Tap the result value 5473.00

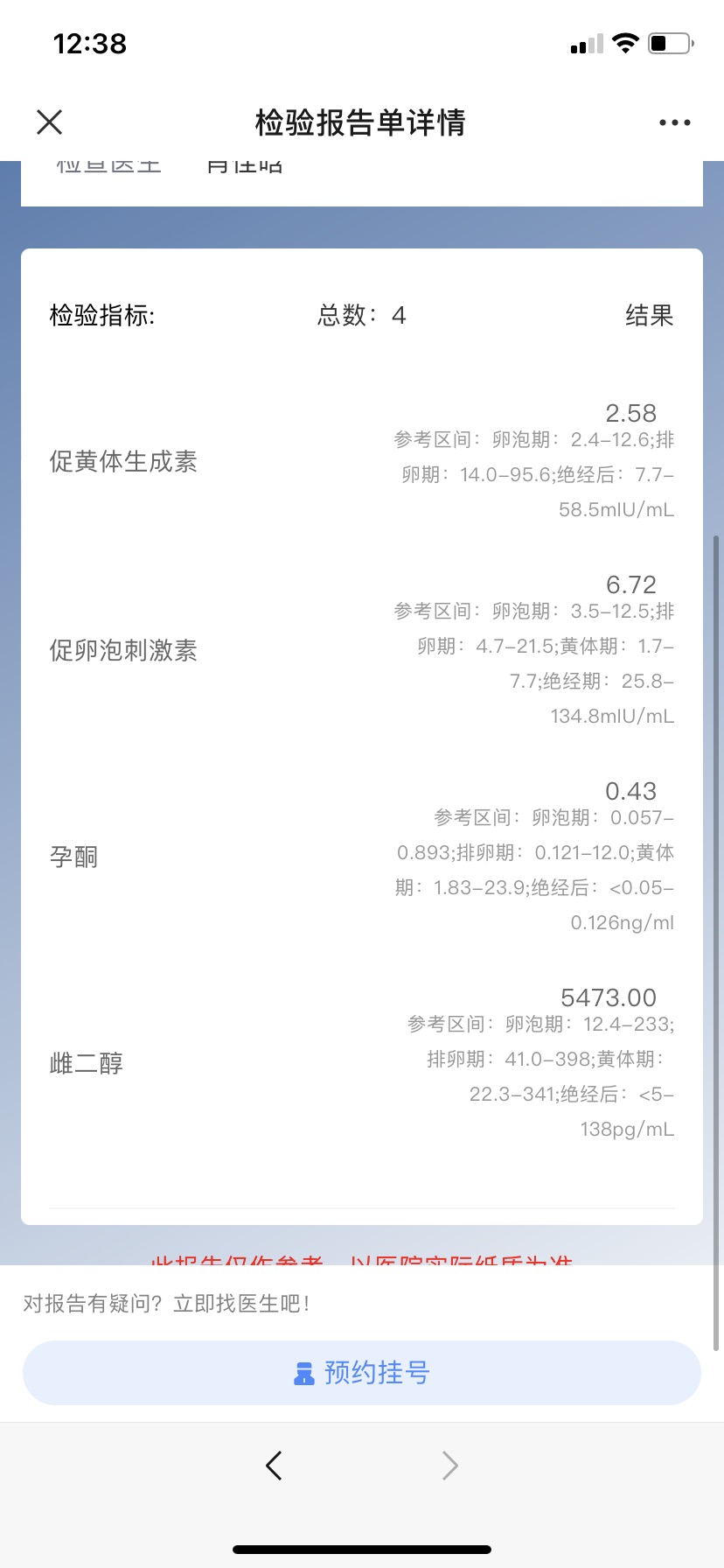pyautogui.click(x=609, y=997)
